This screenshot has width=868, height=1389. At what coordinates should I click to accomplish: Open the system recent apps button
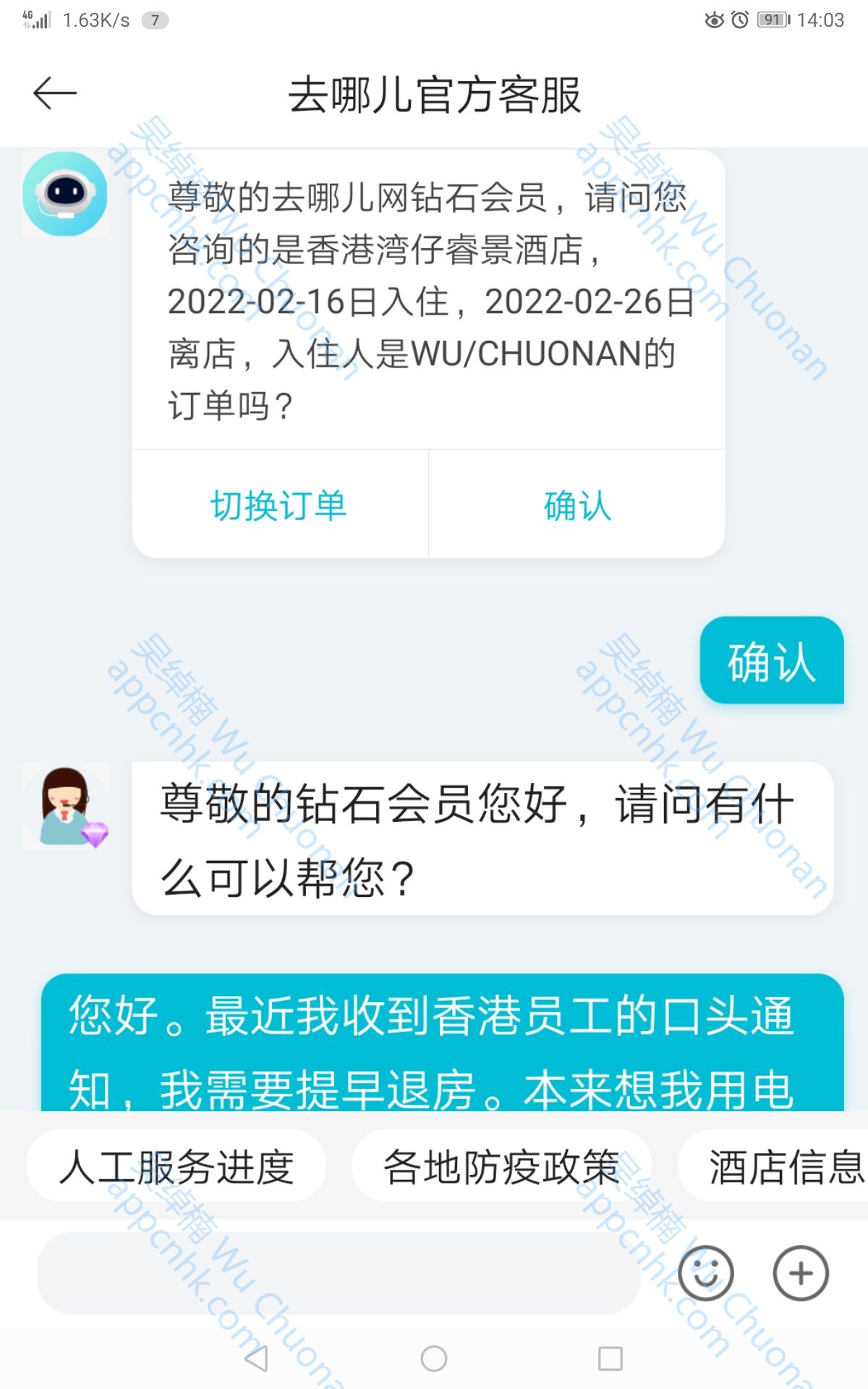[x=610, y=1359]
